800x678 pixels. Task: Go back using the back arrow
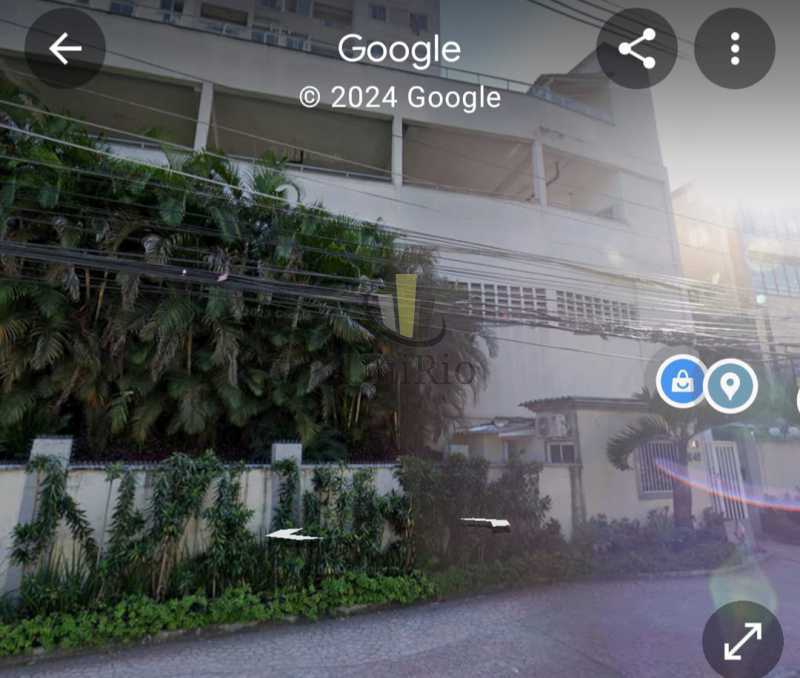pyautogui.click(x=65, y=48)
